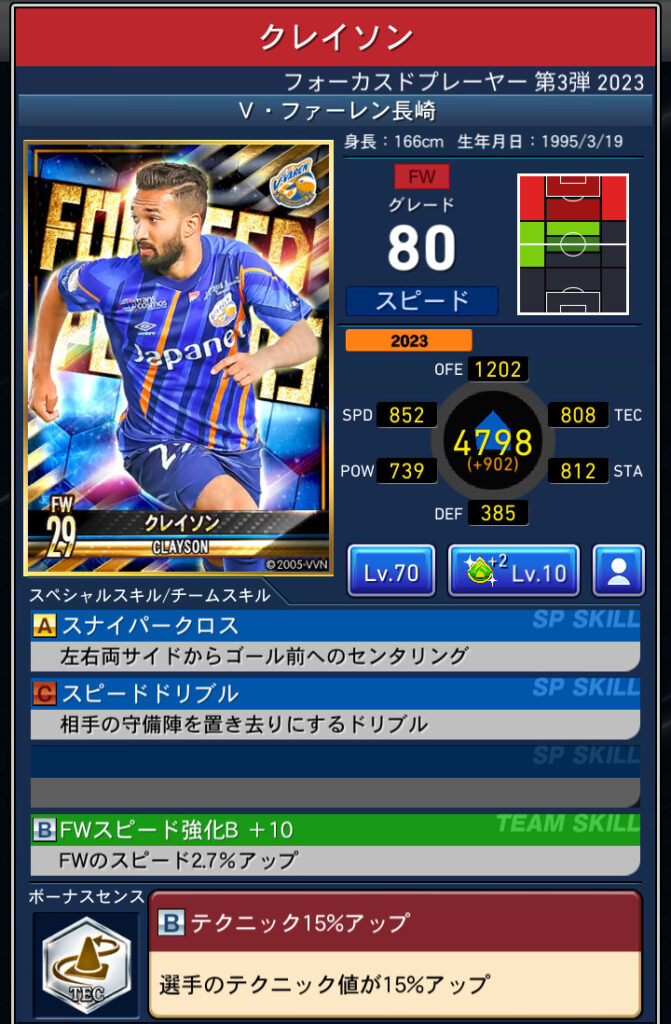Open the スナイパークロス skill details
Image resolution: width=671 pixels, height=1024 pixels.
335,640
